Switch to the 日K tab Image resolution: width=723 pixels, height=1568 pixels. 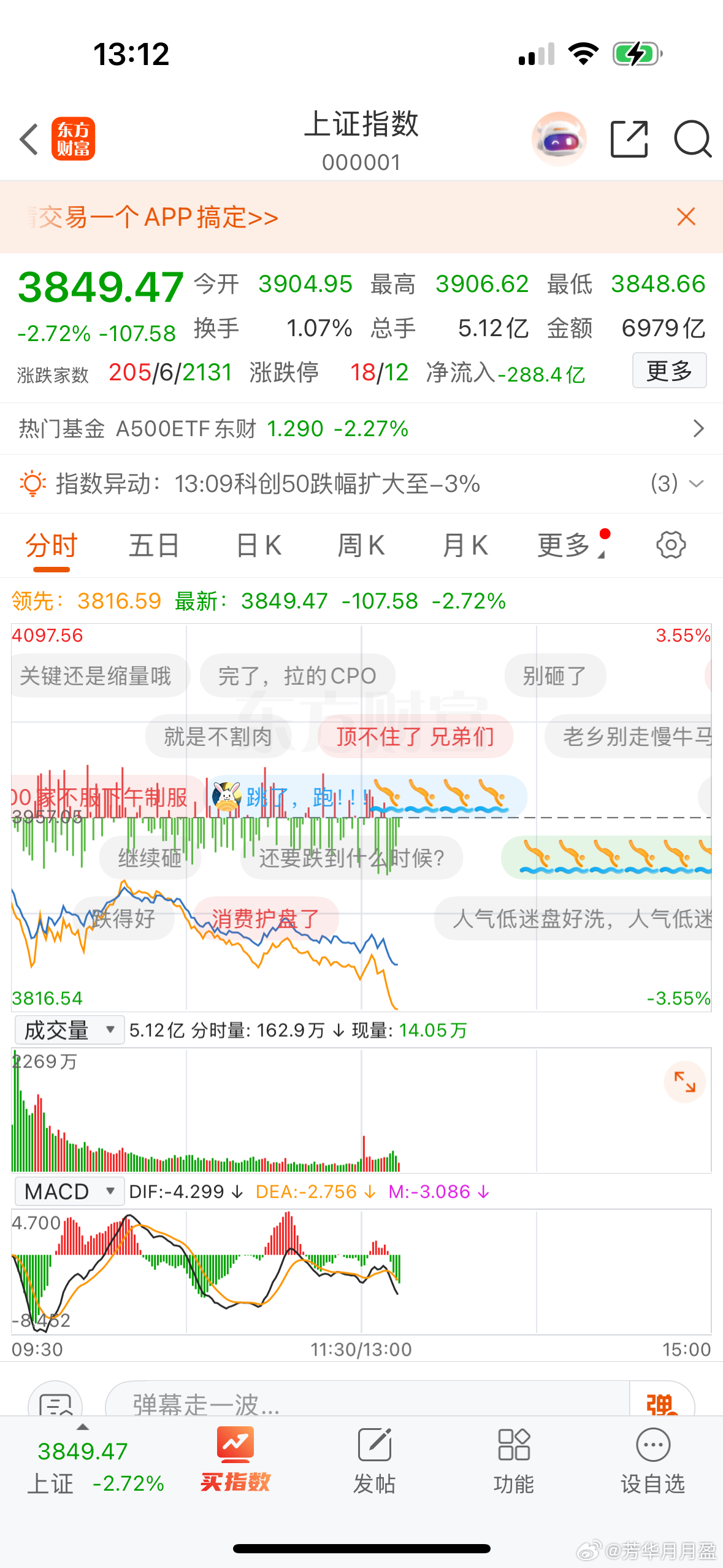pyautogui.click(x=258, y=545)
